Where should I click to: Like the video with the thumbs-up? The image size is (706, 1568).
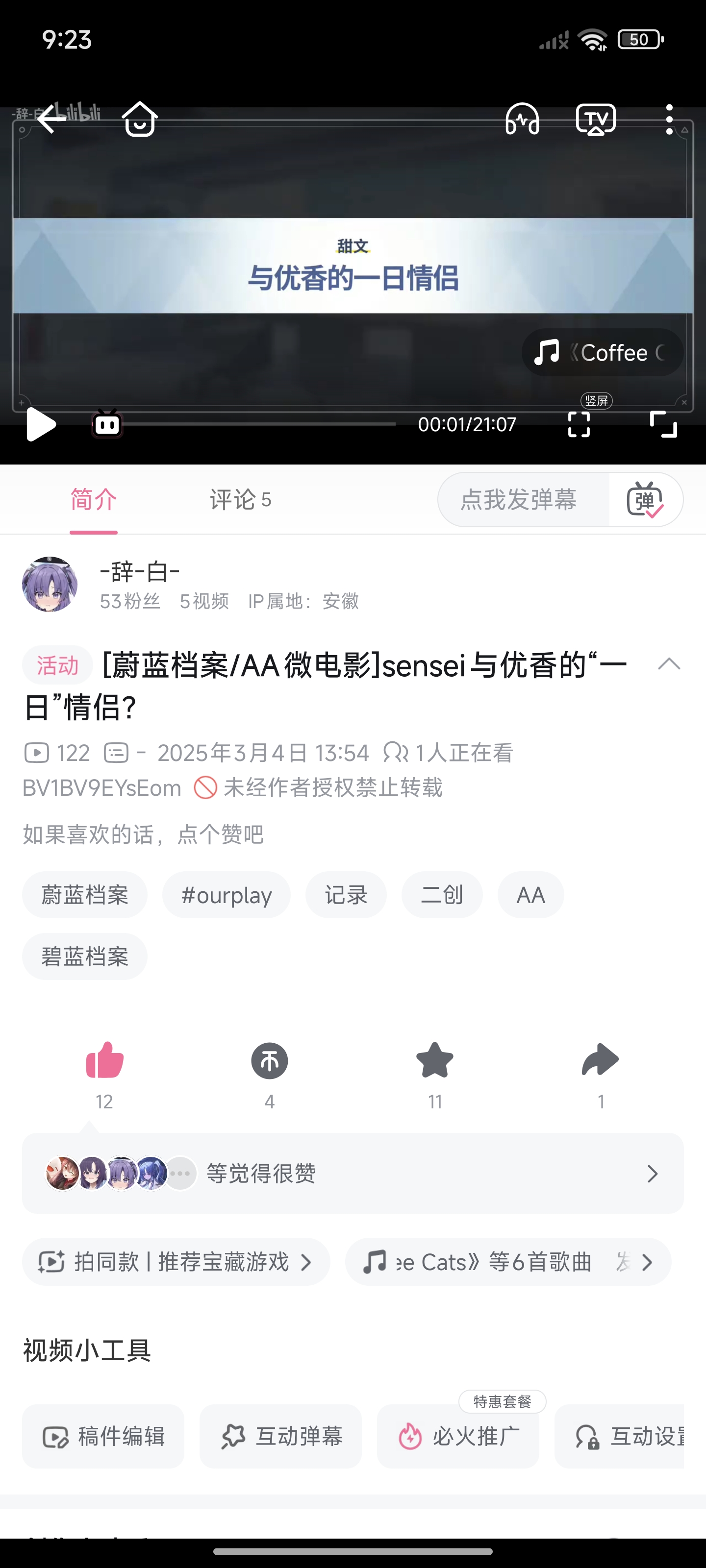(x=104, y=1061)
